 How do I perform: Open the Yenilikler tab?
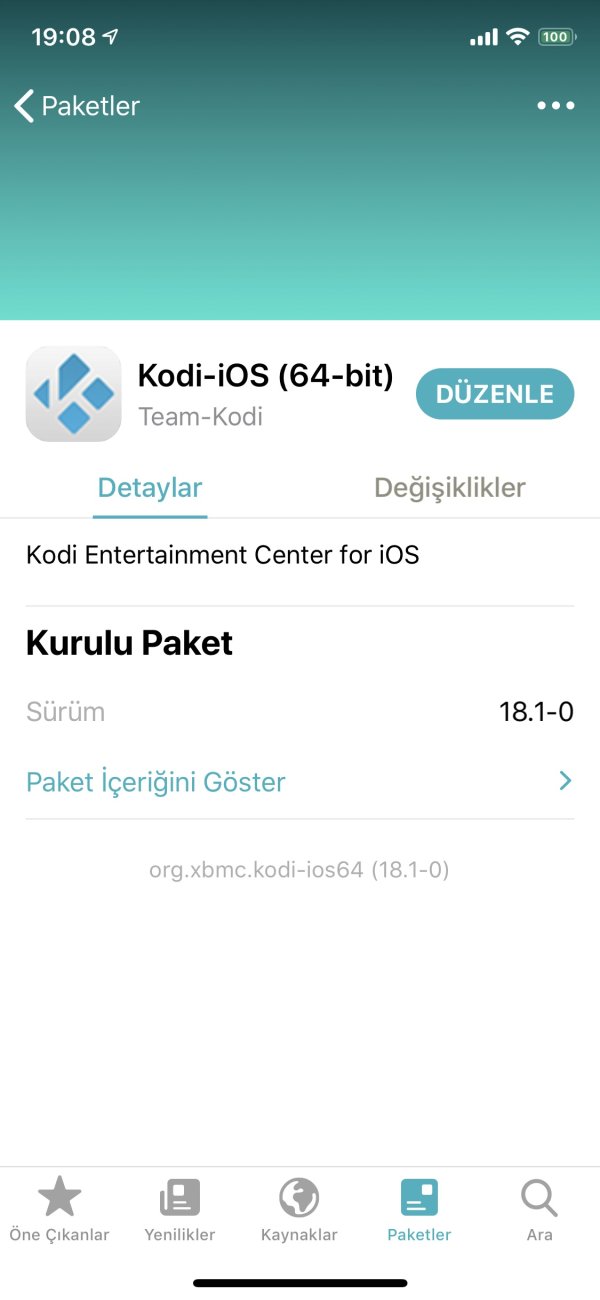[180, 1210]
